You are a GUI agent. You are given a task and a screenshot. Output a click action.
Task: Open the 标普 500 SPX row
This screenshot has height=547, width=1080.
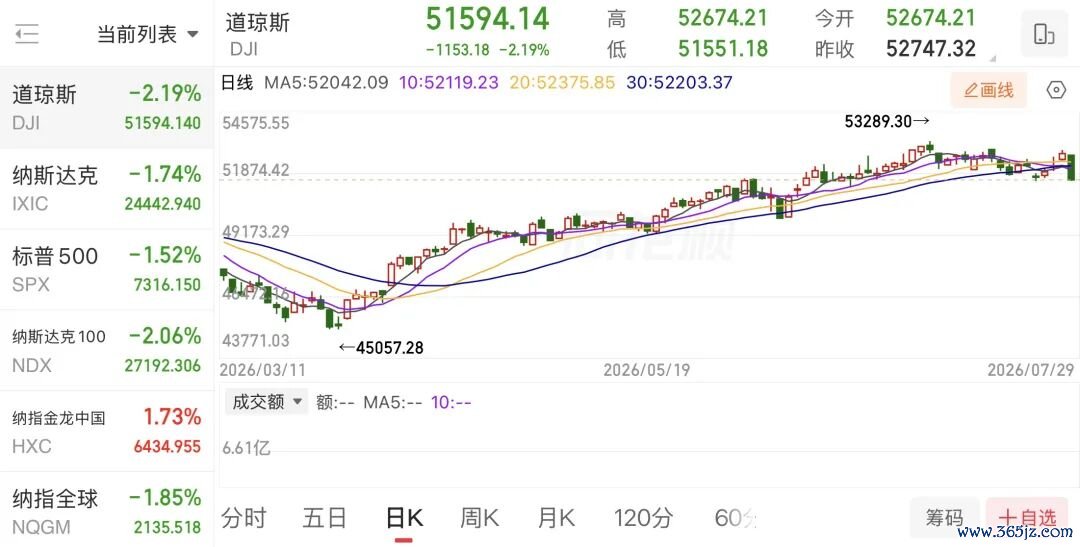107,269
